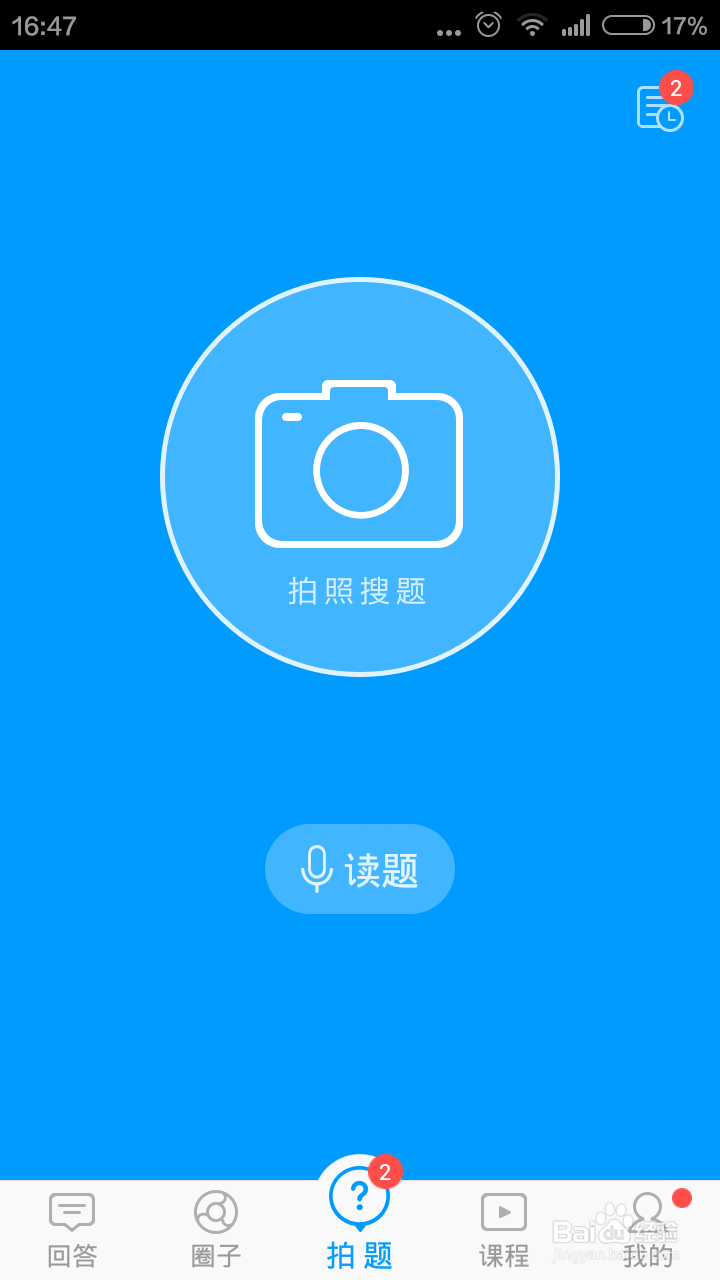Screen dimensions: 720x1280
Task: Tap the 课程 video-play icon
Action: pyautogui.click(x=503, y=1212)
